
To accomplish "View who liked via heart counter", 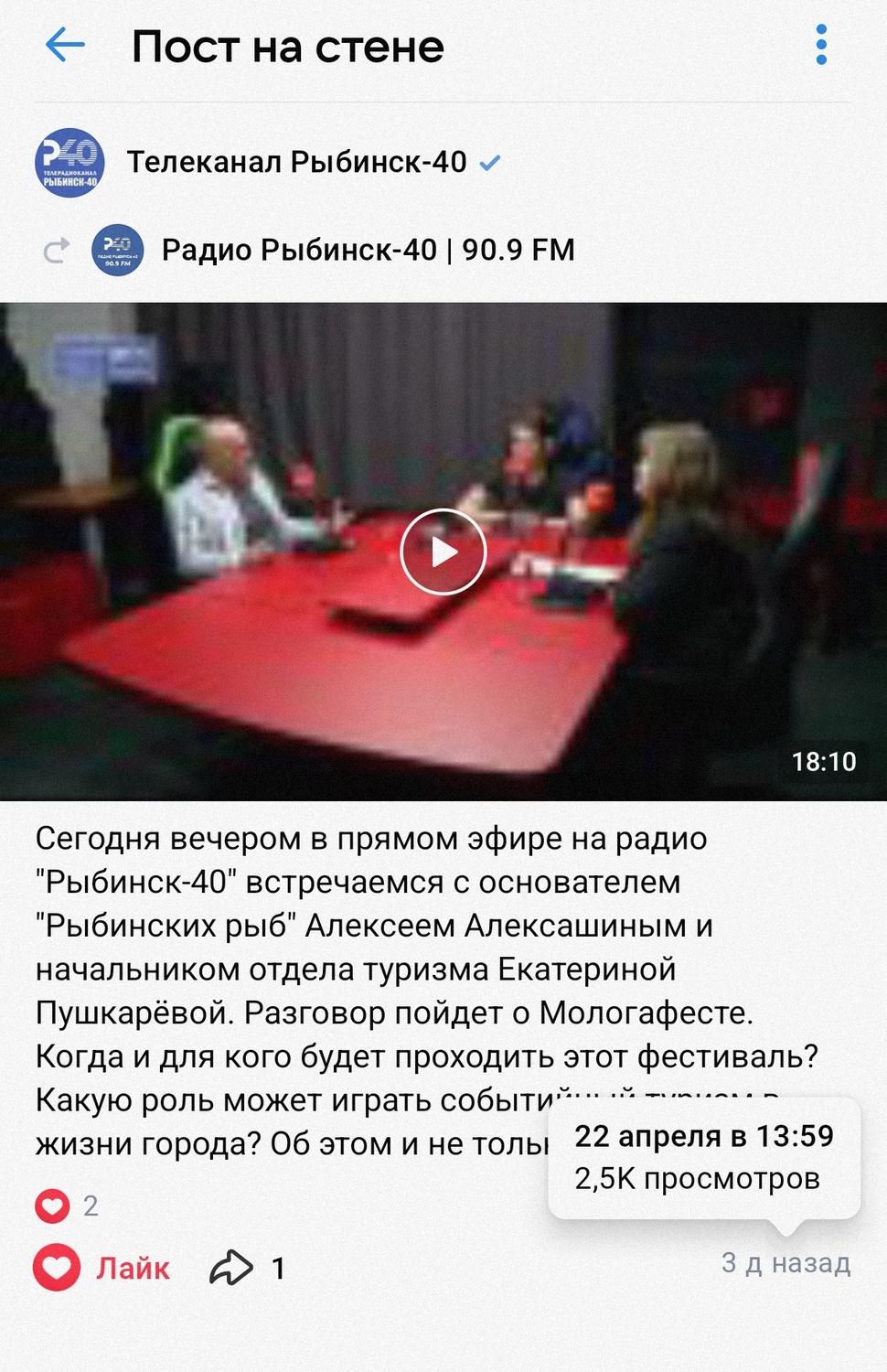I will click(66, 1206).
